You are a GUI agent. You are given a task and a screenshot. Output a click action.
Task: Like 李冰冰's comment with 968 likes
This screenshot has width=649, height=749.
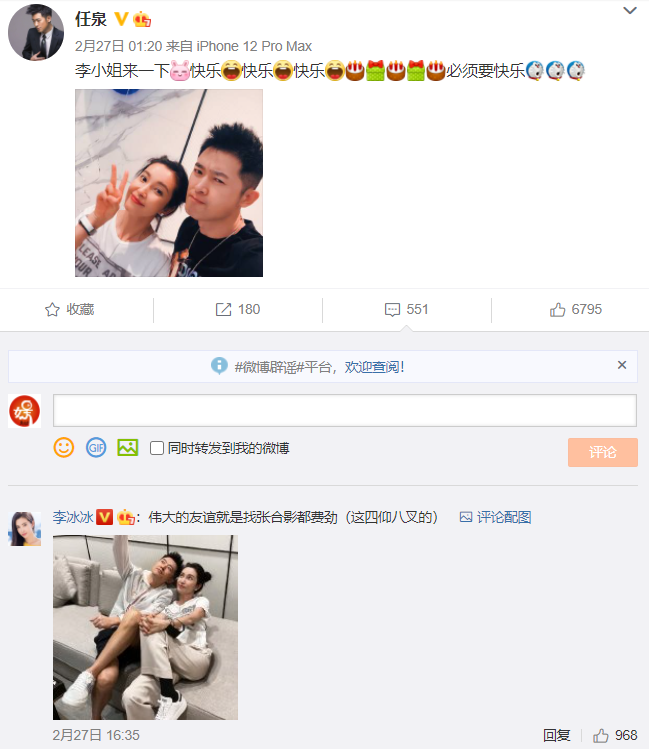615,735
